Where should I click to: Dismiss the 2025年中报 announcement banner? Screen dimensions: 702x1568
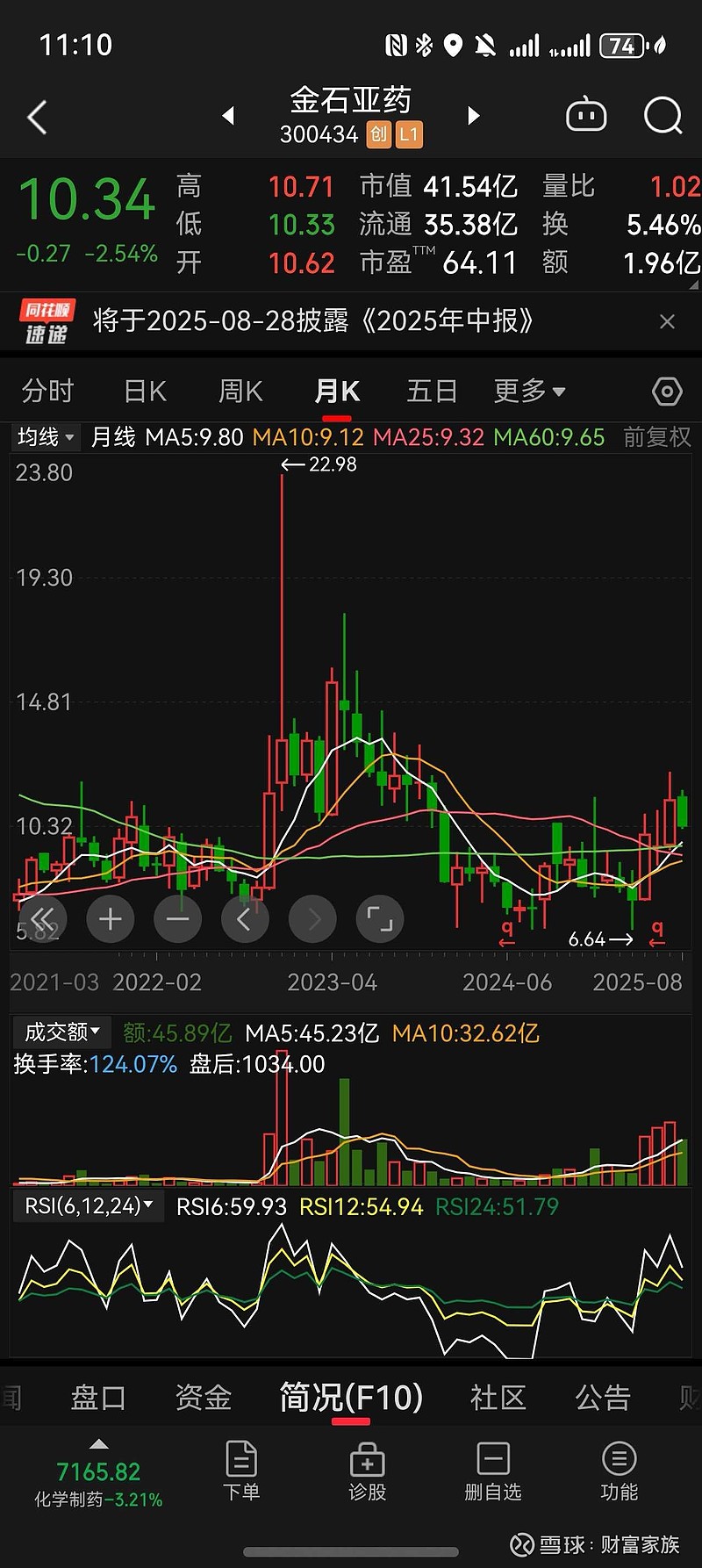[667, 322]
